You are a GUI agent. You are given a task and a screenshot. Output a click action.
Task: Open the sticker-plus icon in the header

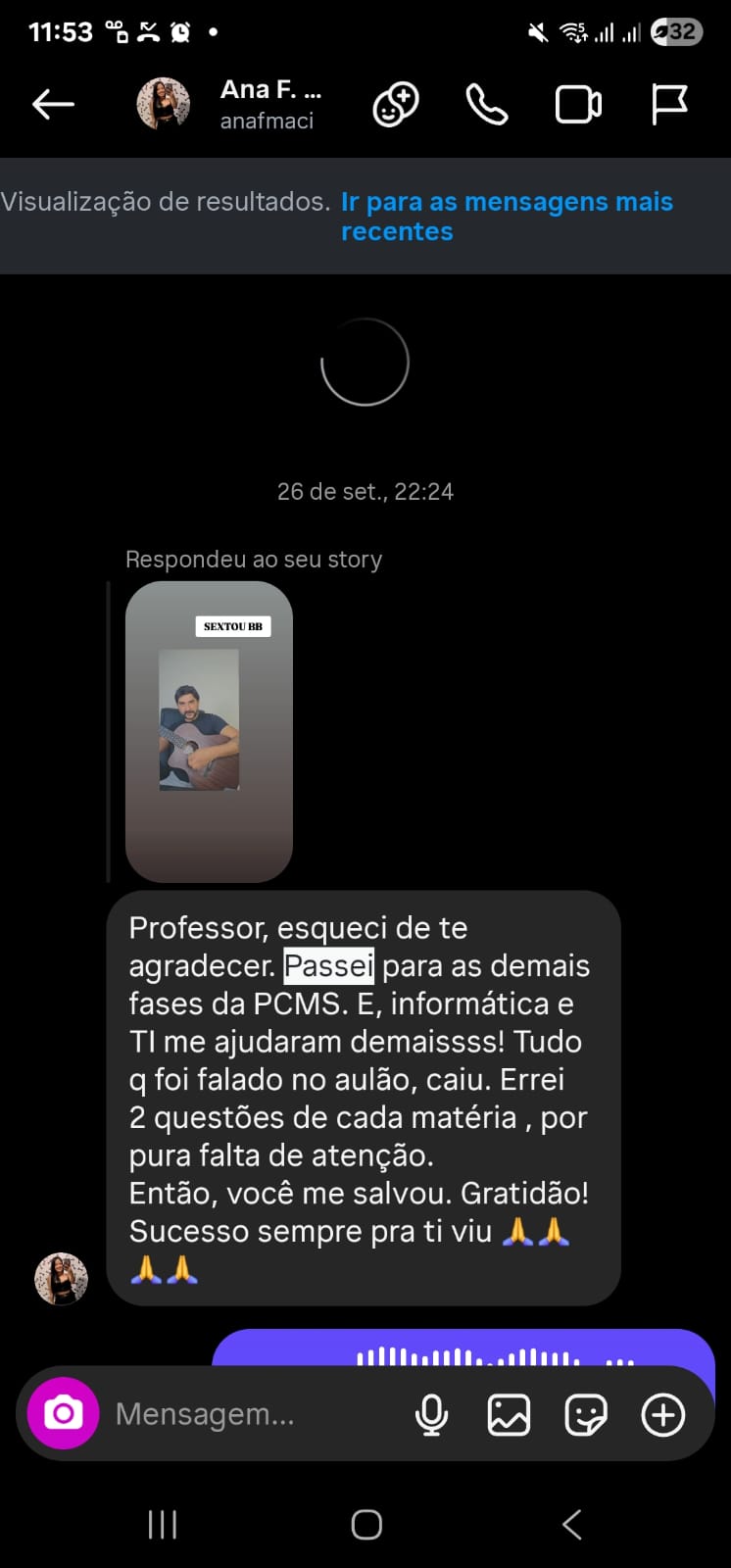pyautogui.click(x=396, y=104)
